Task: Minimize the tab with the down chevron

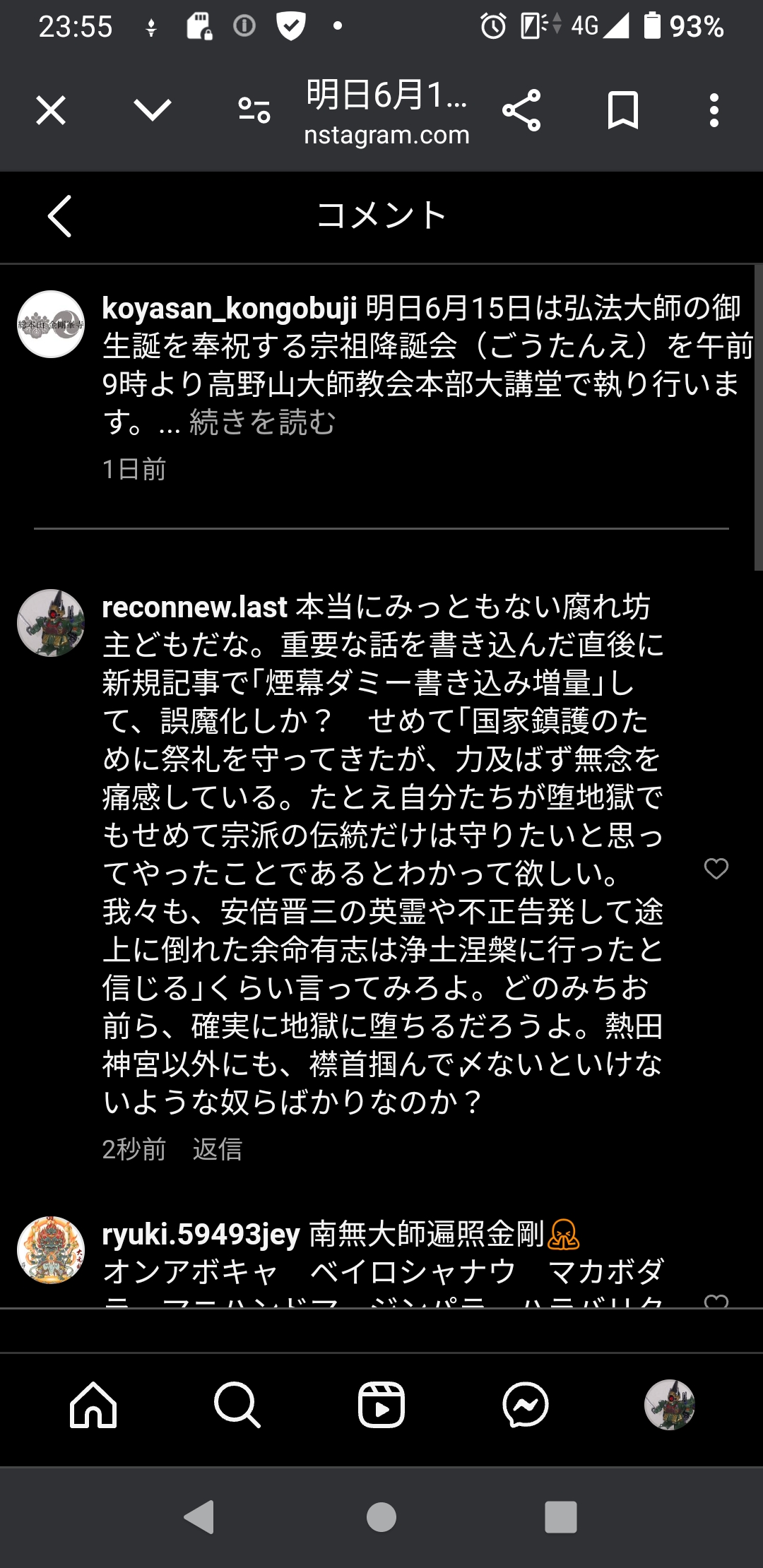Action: click(152, 111)
